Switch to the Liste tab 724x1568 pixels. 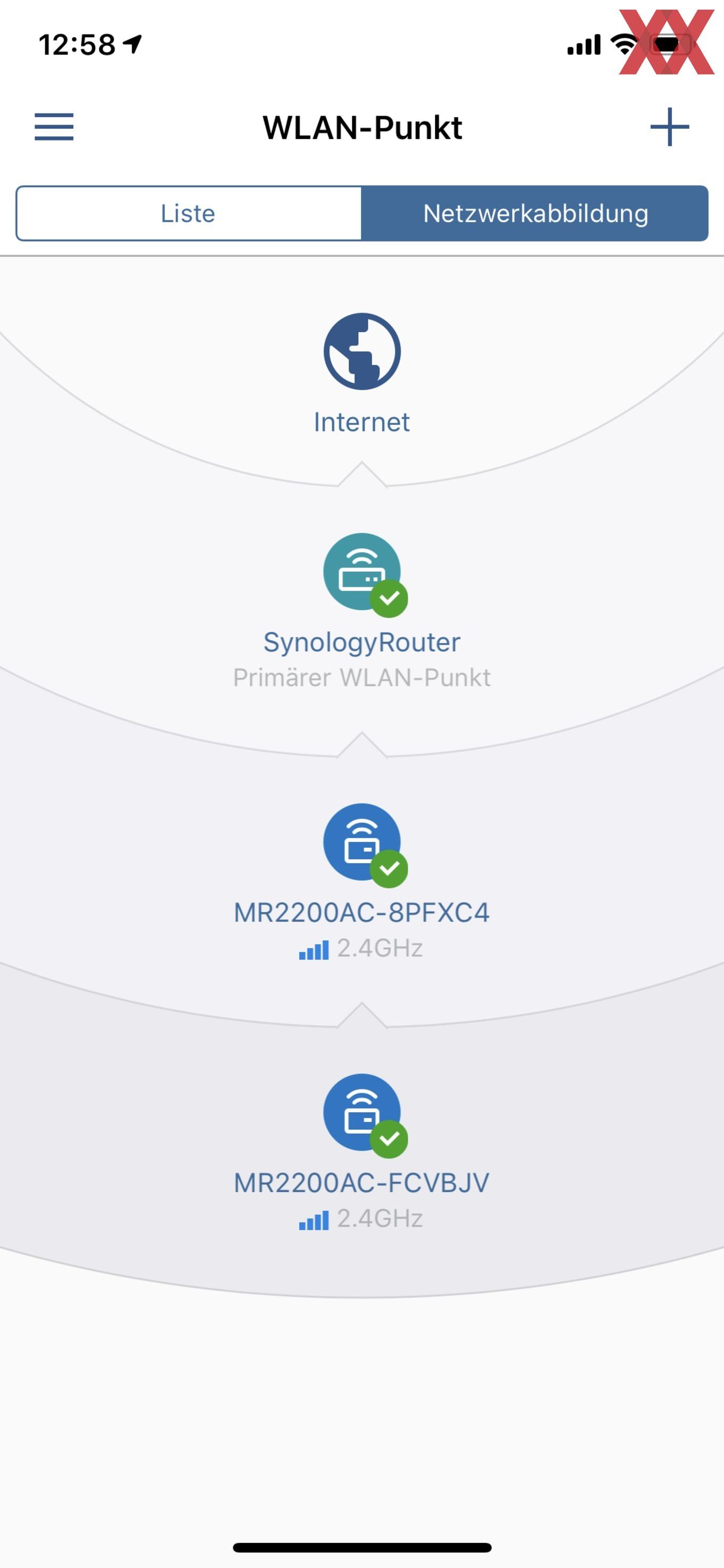tap(188, 213)
